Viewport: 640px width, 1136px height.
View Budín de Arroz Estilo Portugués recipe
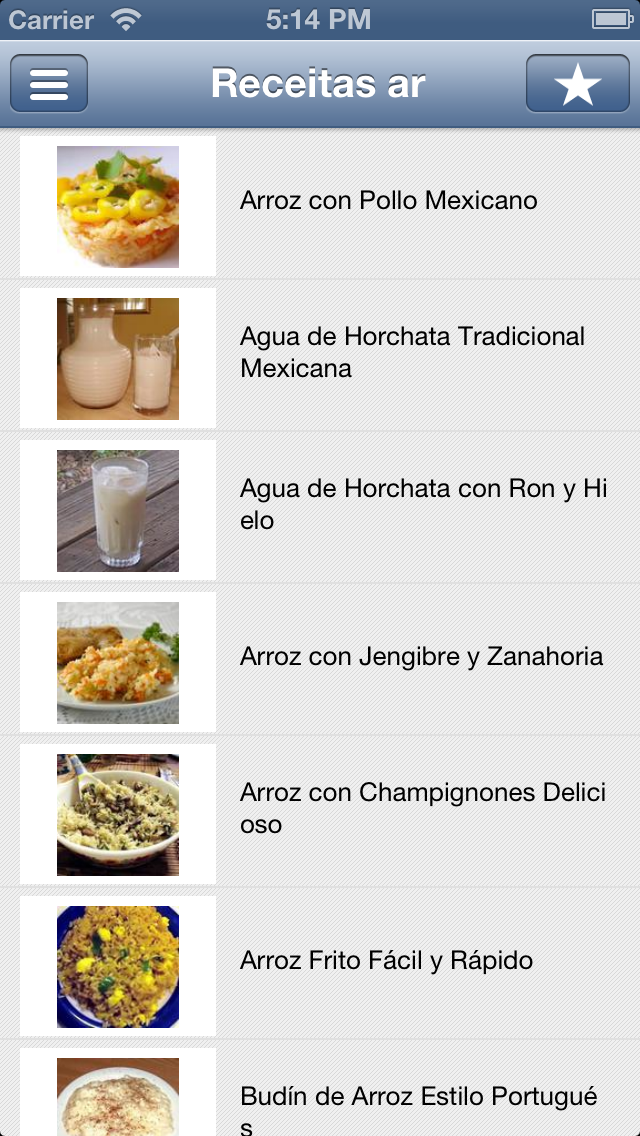coord(418,1104)
